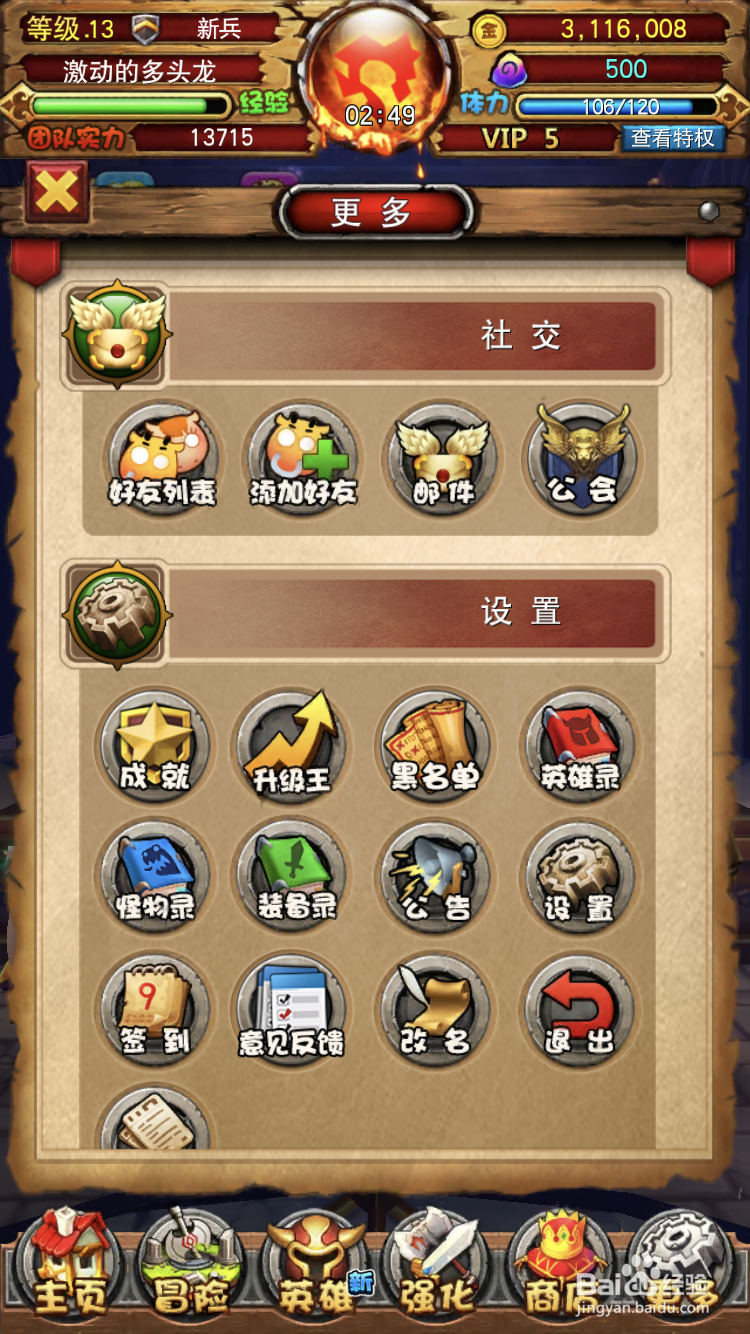Open the 邮件 mailbox

440,458
